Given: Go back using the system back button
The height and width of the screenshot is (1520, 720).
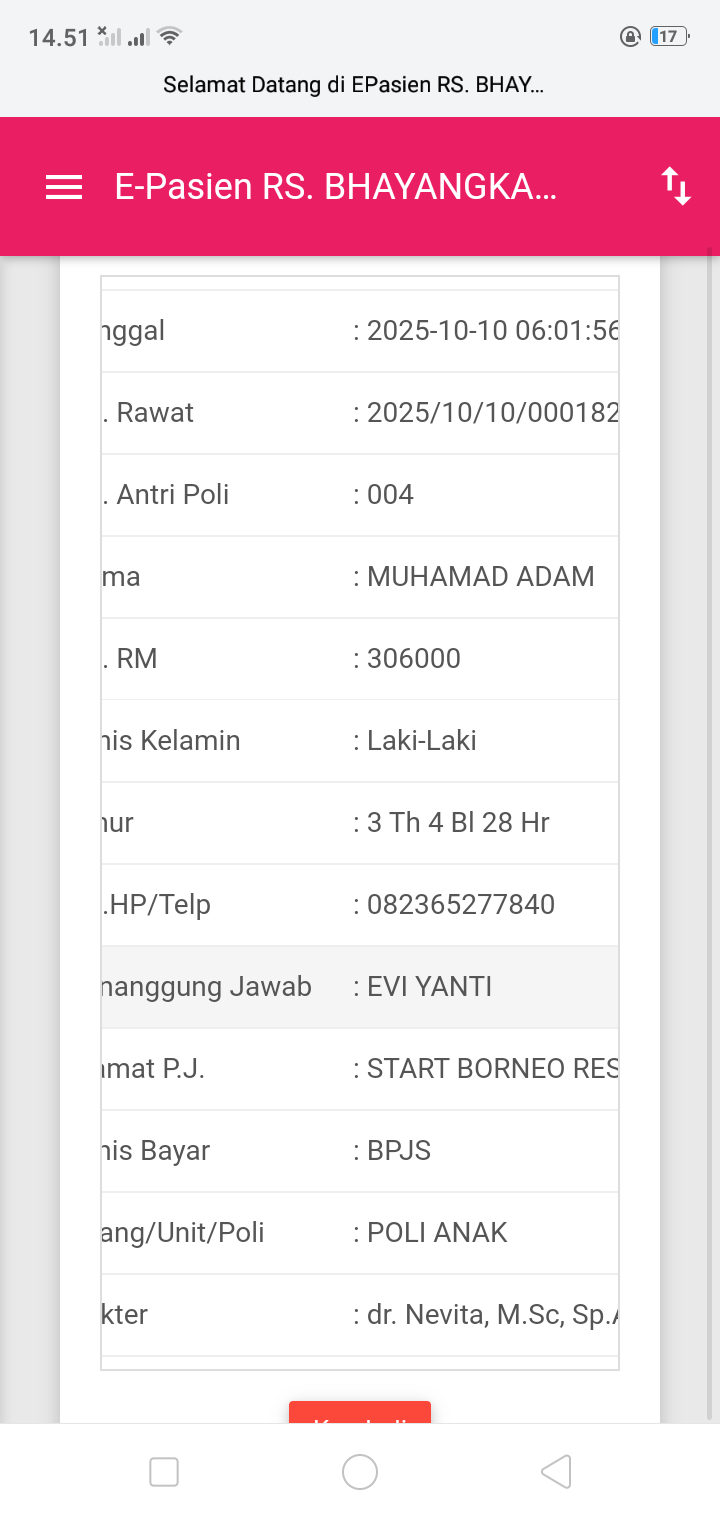Looking at the screenshot, I should point(555,1472).
